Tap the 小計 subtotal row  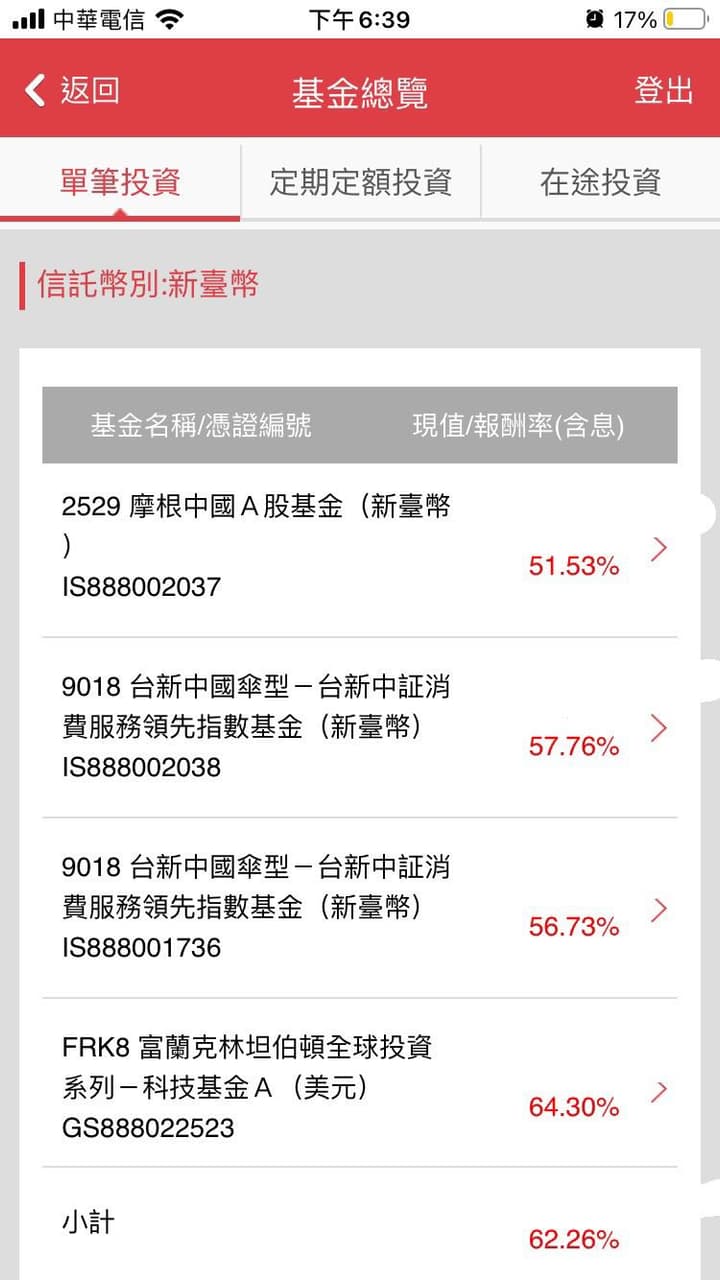coord(88,1221)
